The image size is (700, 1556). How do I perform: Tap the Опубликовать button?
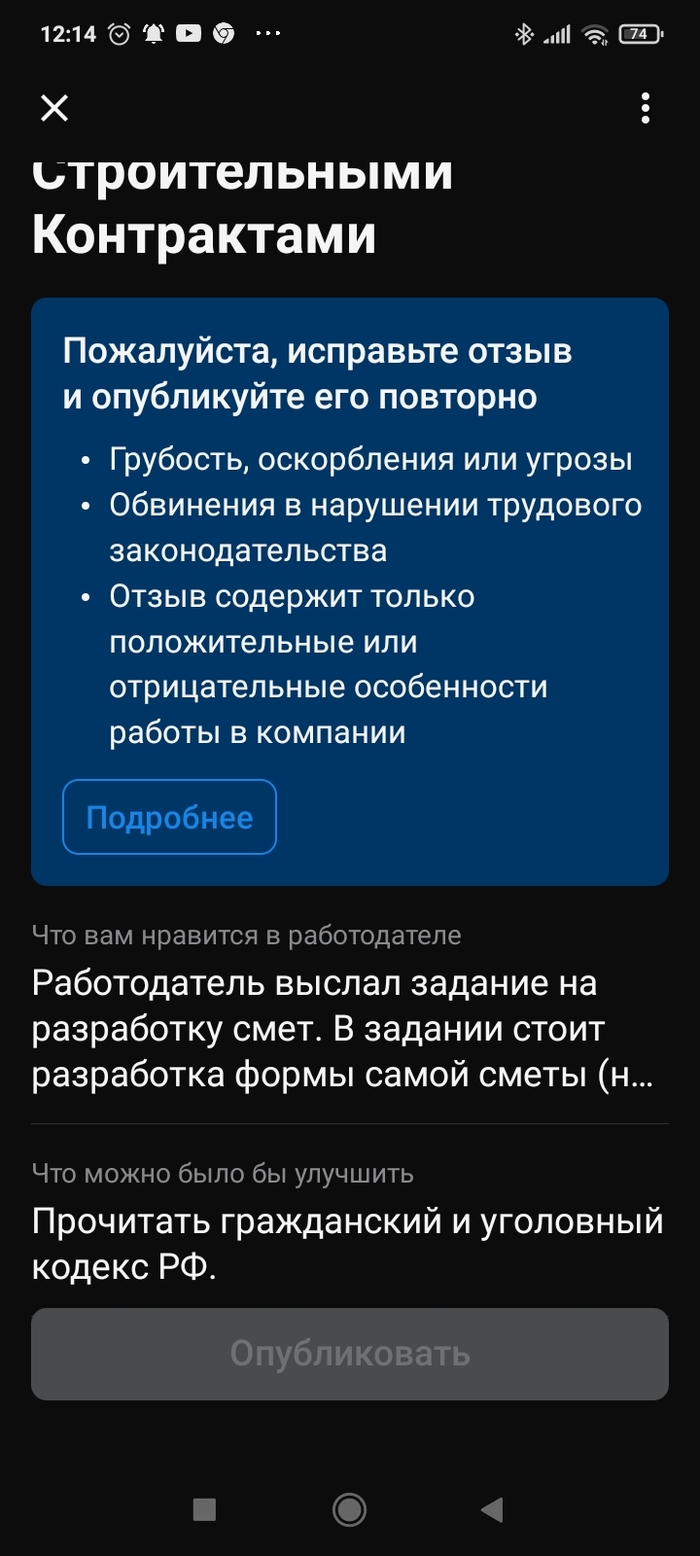pos(350,1354)
